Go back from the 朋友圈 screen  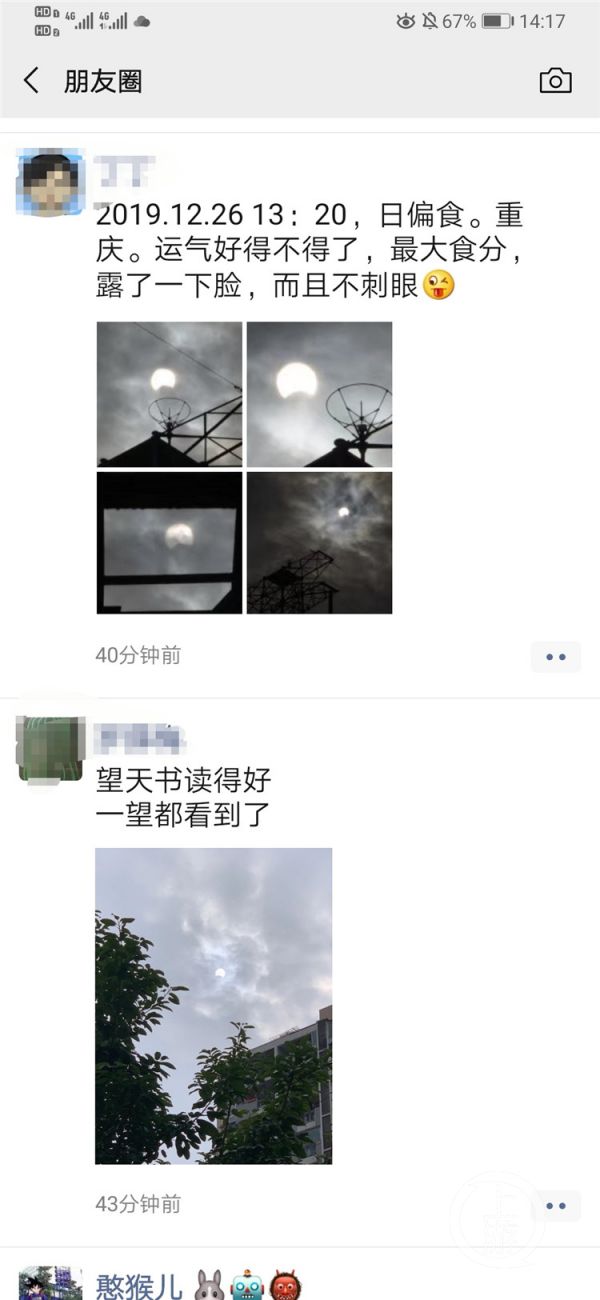click(32, 81)
